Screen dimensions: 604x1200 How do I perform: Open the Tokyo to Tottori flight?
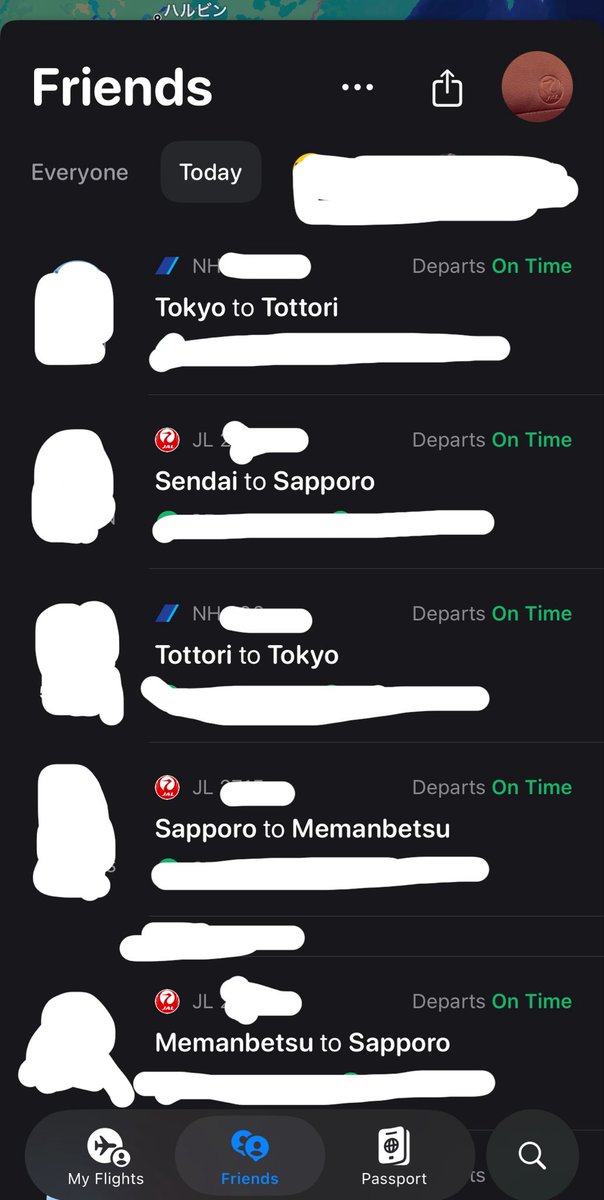point(302,308)
